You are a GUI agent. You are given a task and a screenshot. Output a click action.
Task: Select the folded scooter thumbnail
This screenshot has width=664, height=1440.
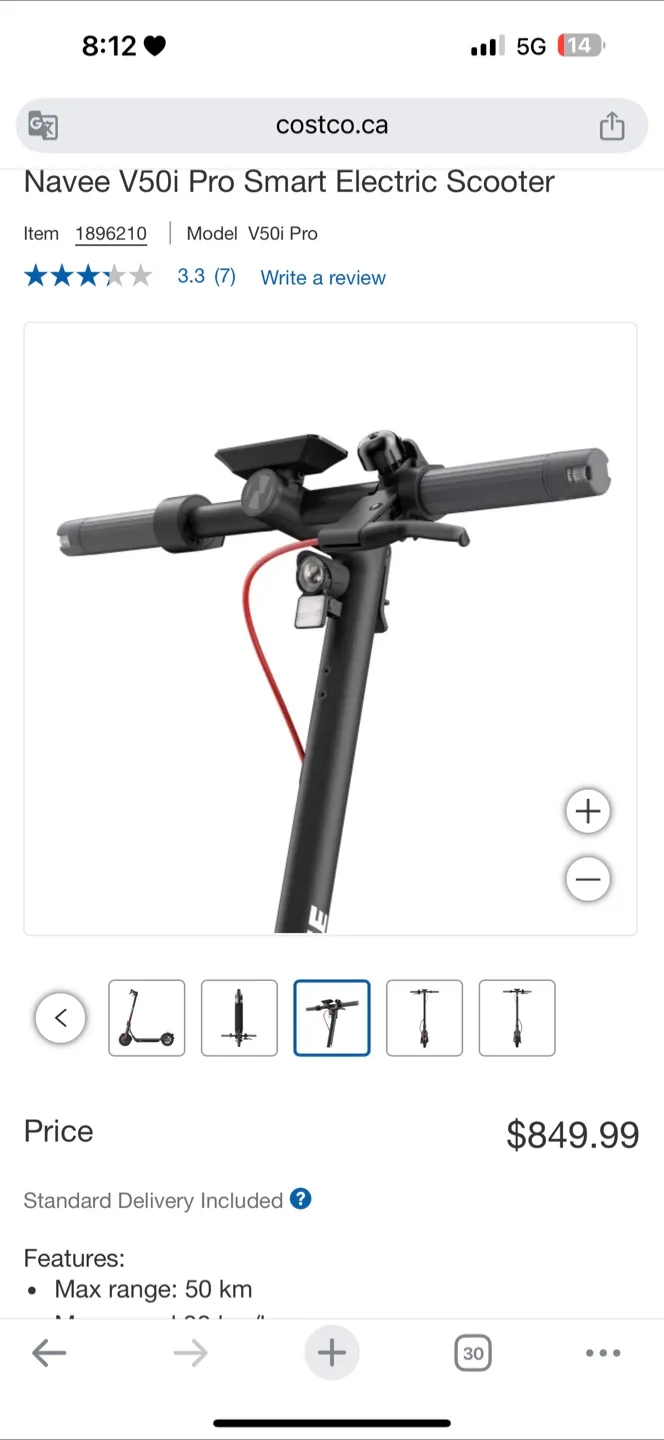[239, 1018]
